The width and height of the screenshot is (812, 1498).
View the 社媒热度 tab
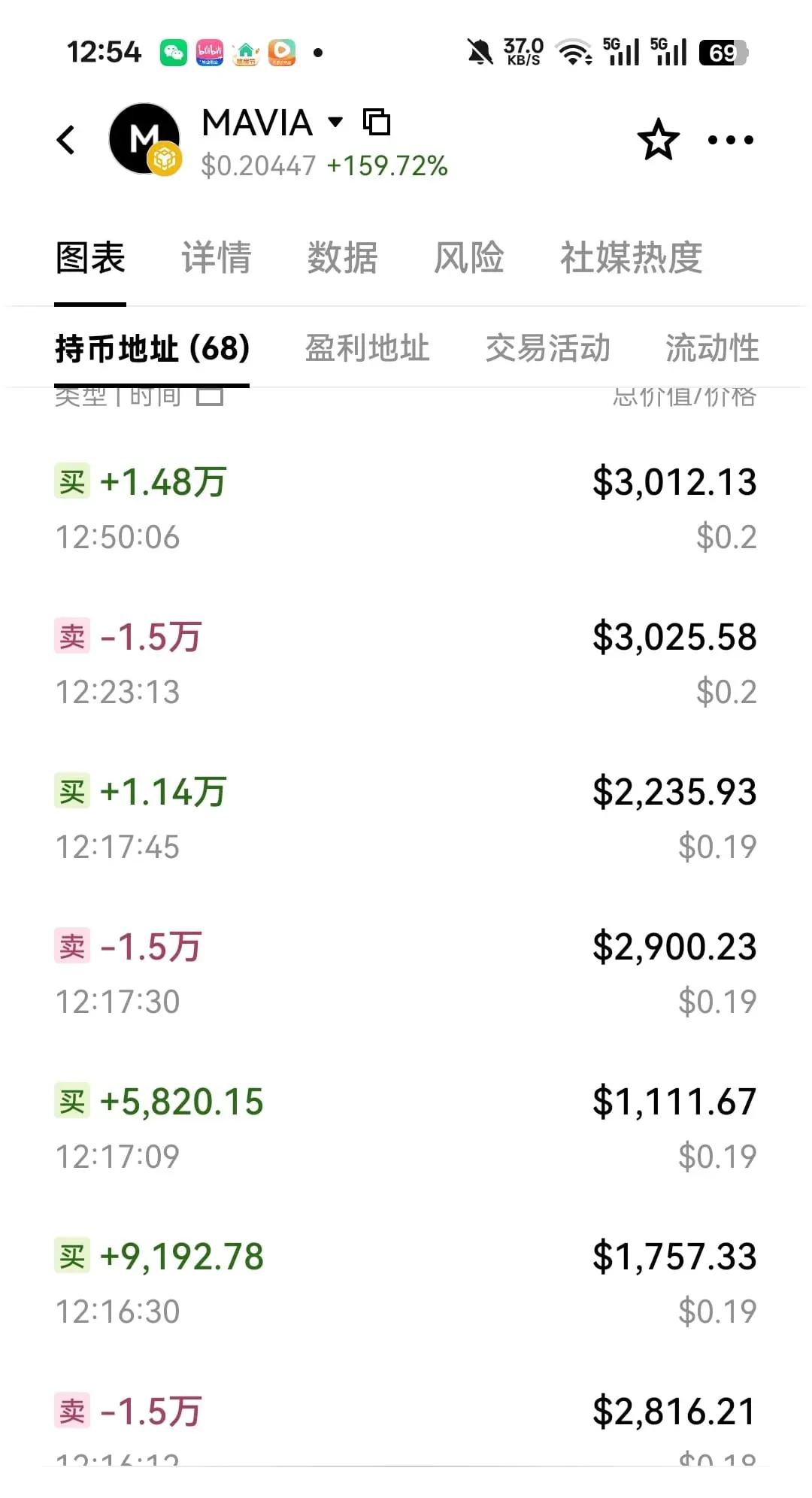tap(631, 258)
